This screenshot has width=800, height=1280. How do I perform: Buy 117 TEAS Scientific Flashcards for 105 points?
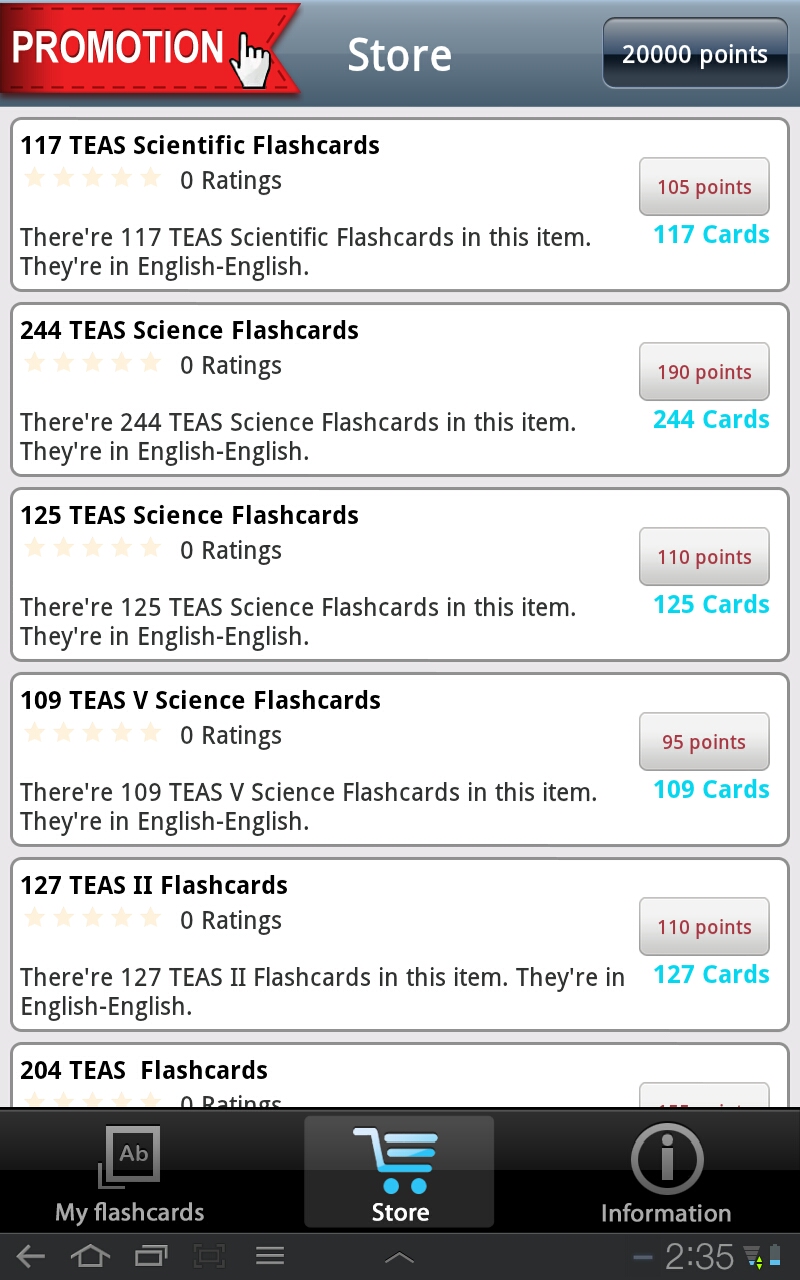[x=704, y=187]
